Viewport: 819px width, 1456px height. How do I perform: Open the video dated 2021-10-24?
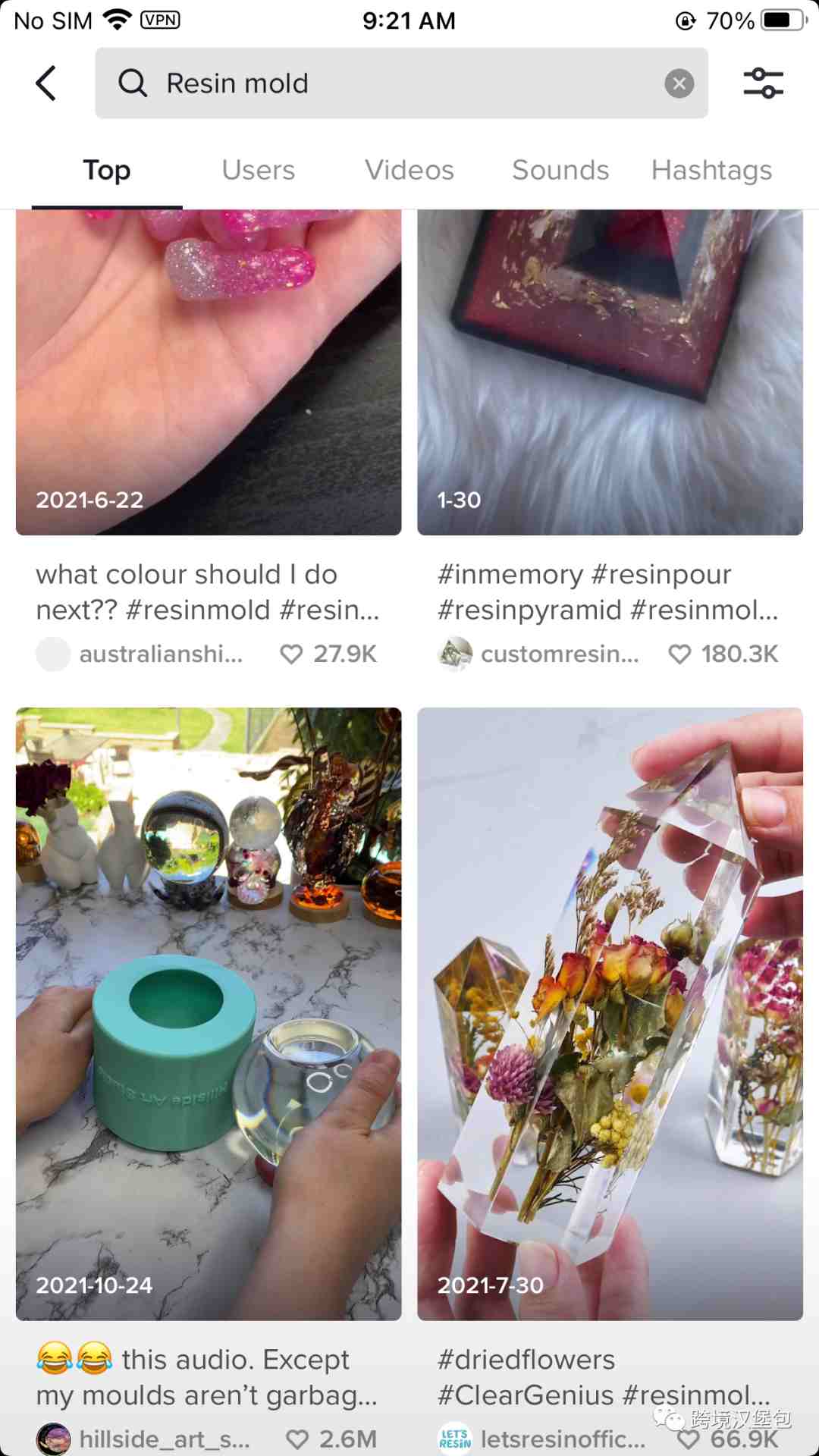pos(209,1012)
